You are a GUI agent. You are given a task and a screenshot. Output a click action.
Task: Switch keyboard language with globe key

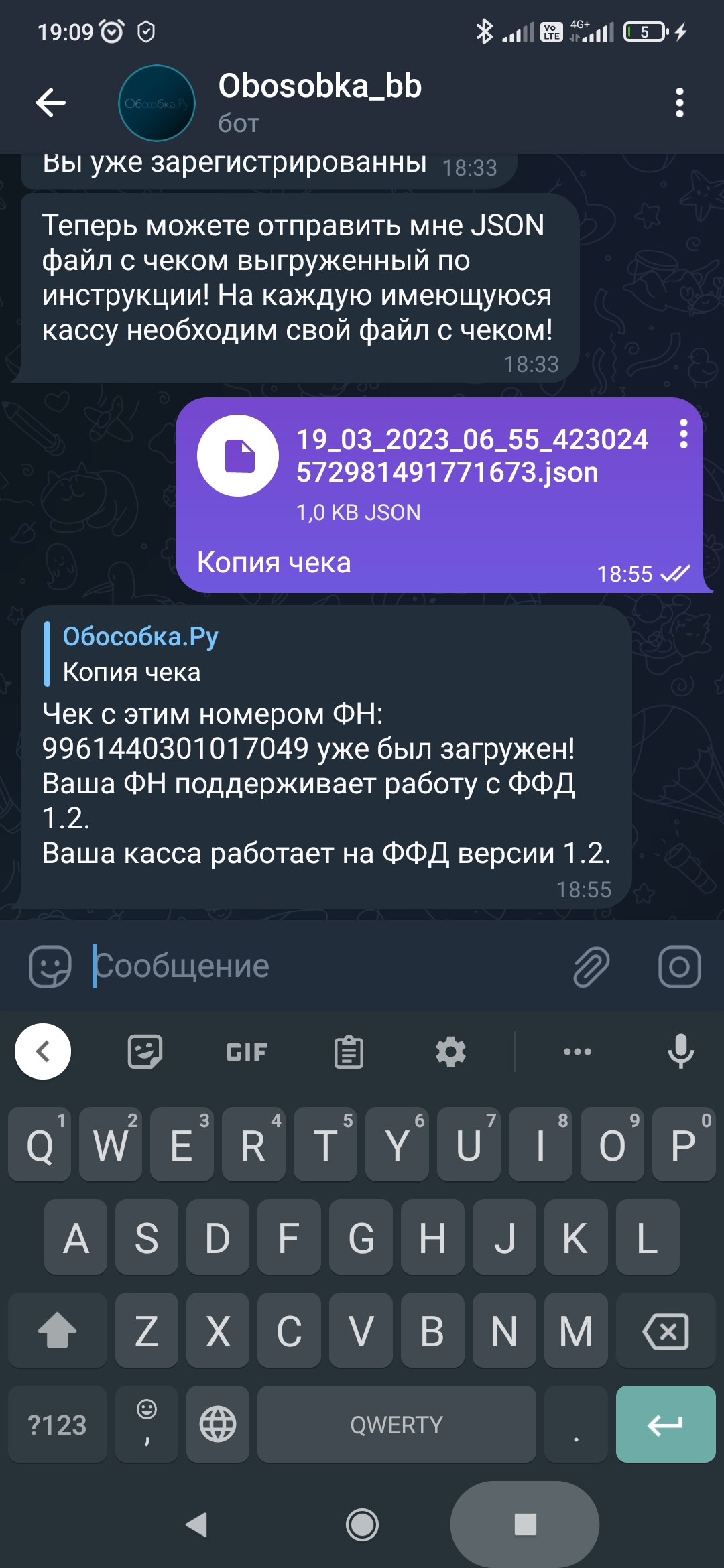point(218,1424)
